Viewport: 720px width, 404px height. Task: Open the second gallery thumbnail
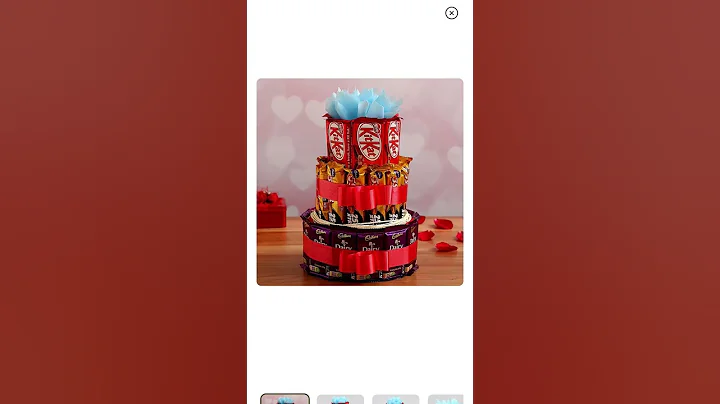(x=340, y=399)
